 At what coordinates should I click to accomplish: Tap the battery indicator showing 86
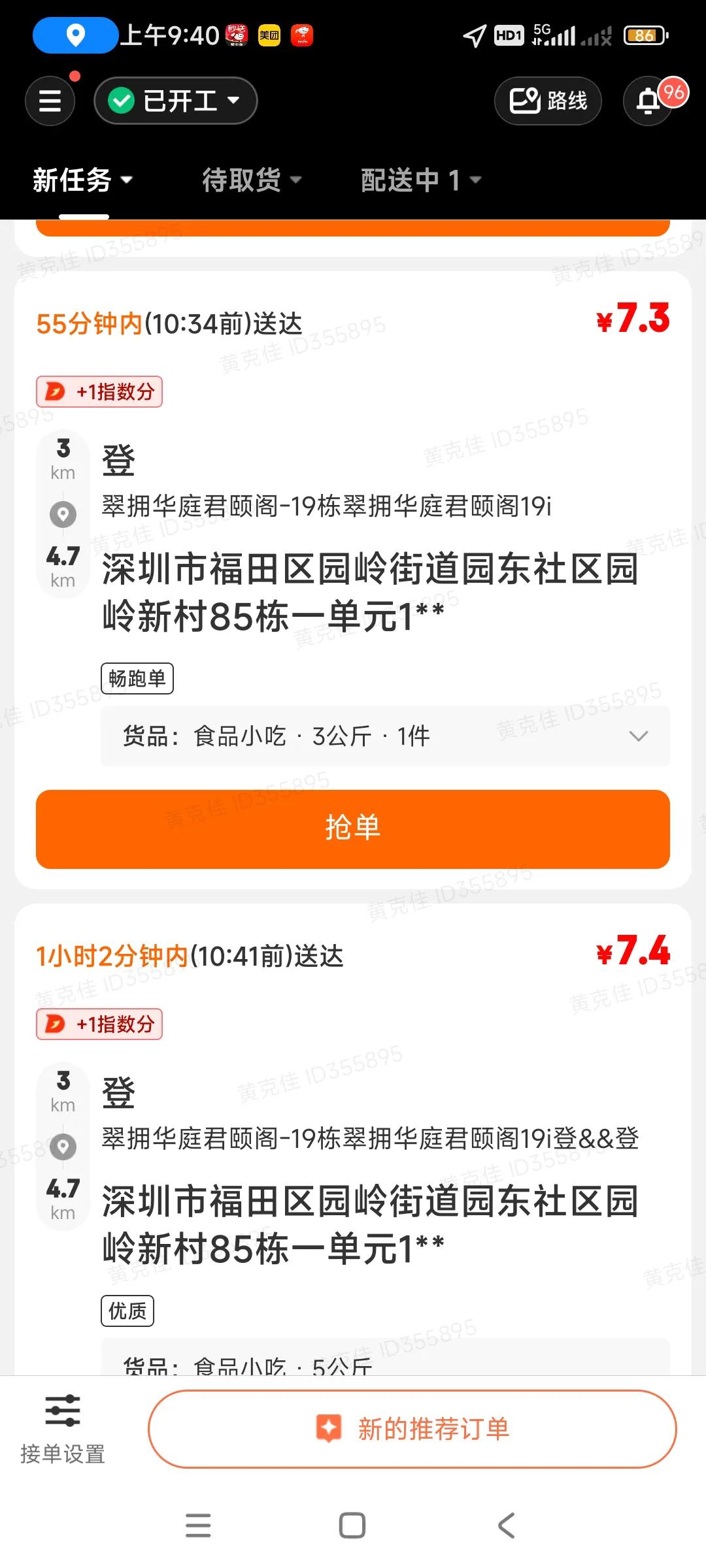[x=644, y=35]
